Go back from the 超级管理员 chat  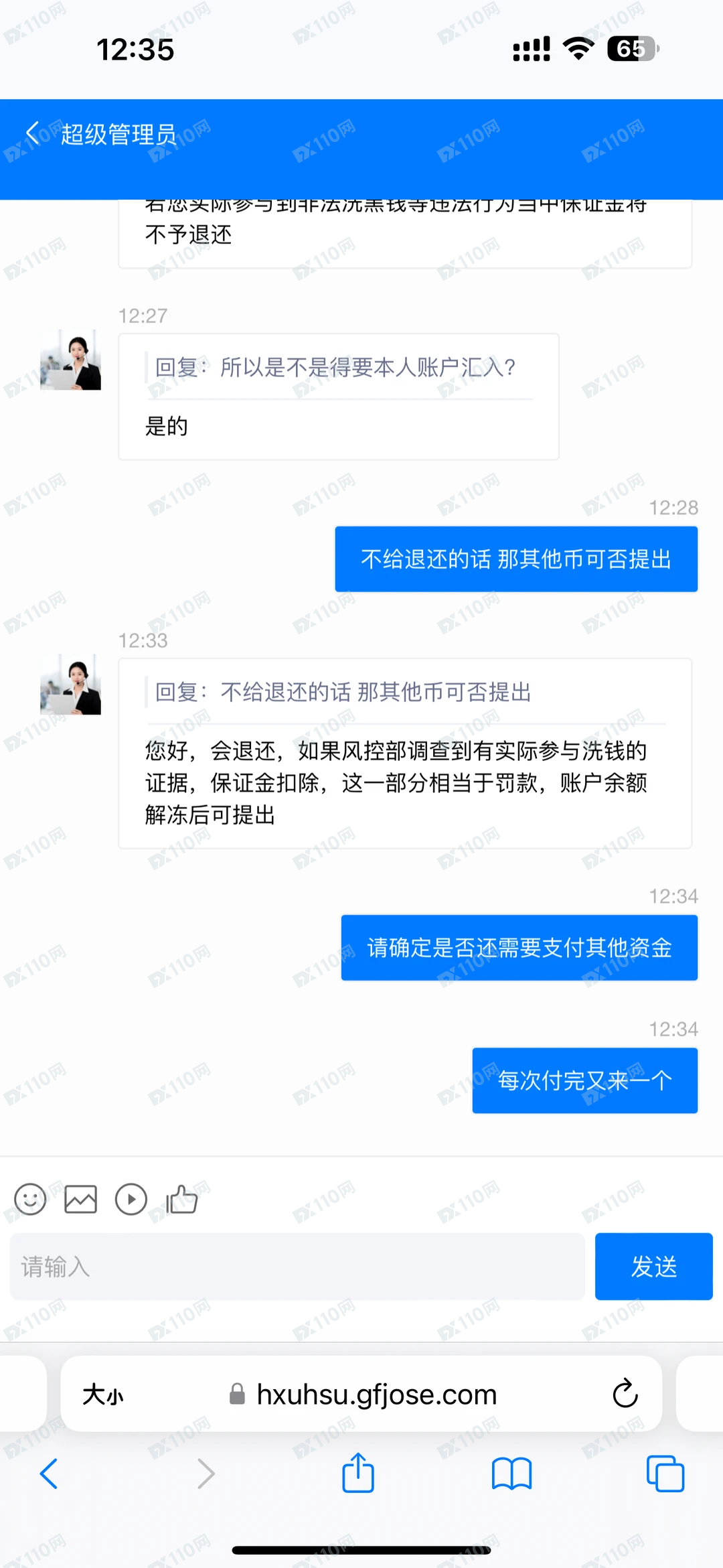(x=32, y=133)
